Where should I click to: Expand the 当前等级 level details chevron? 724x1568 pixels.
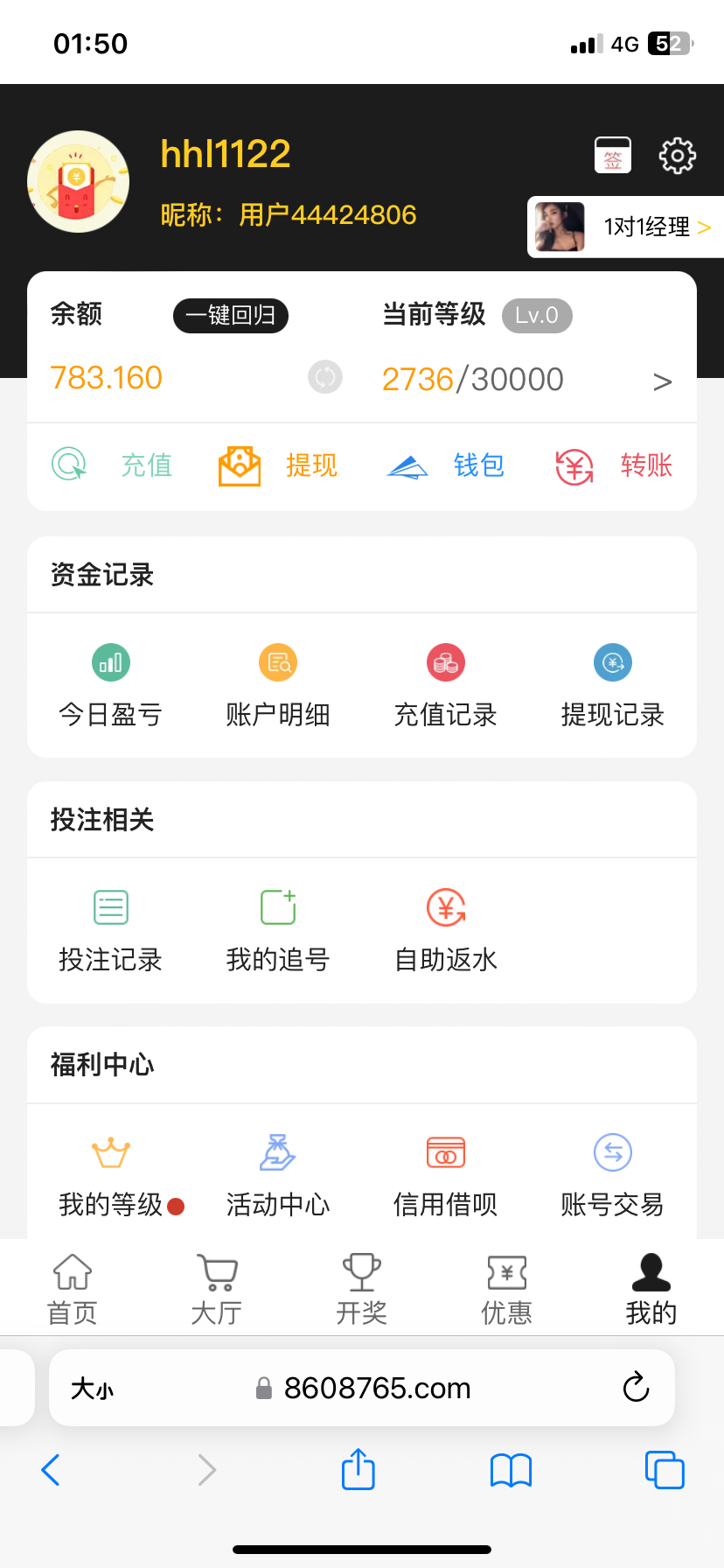pyautogui.click(x=663, y=381)
